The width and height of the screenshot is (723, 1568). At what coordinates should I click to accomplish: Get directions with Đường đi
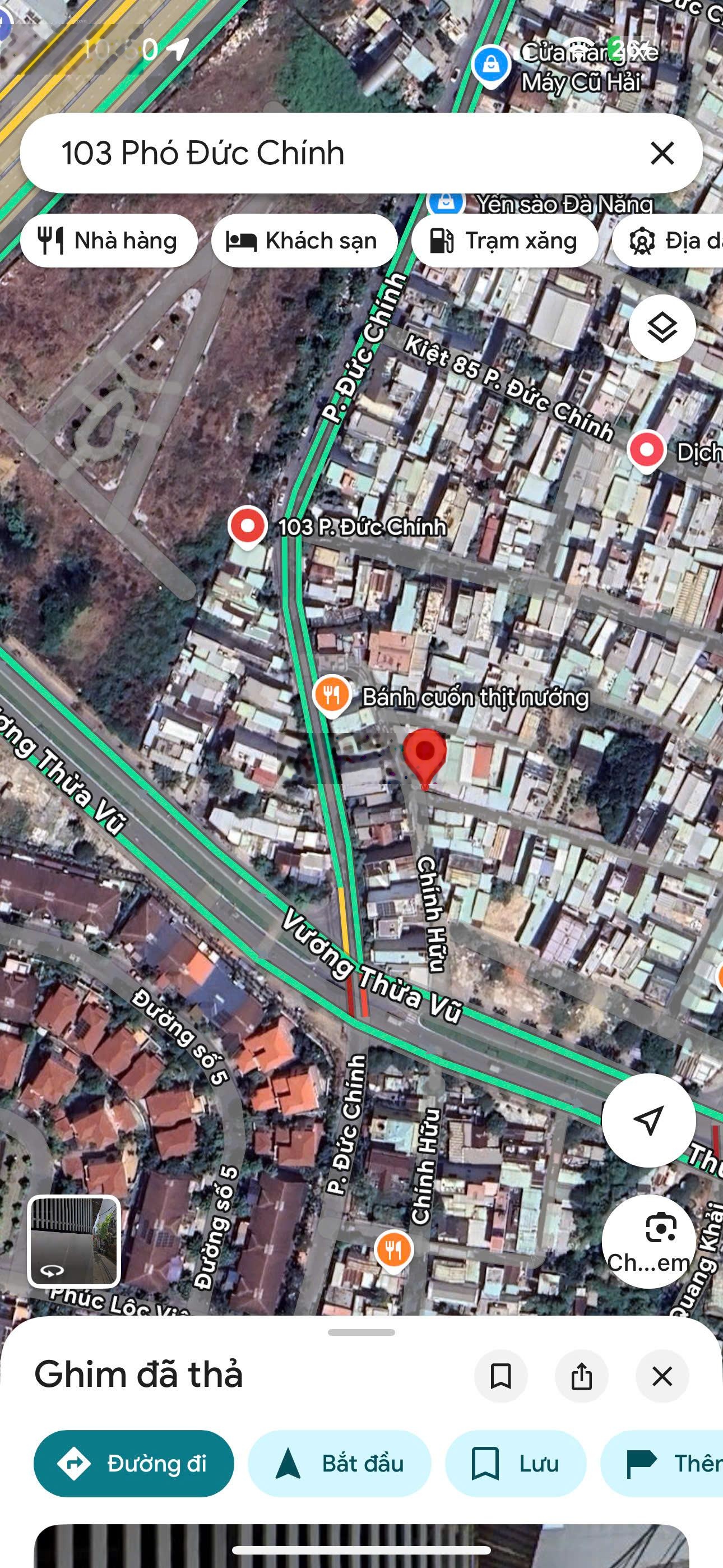click(x=134, y=1463)
